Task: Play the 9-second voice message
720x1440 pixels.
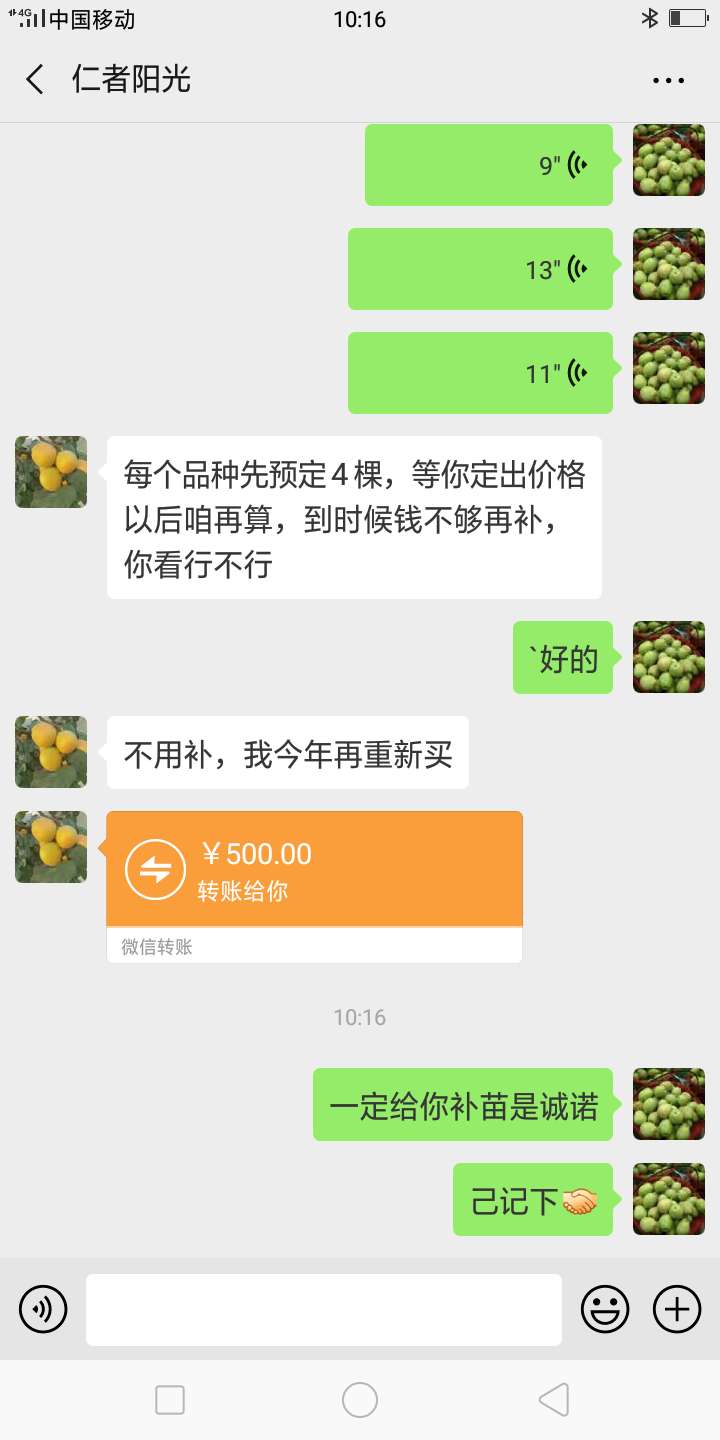Action: [x=488, y=165]
